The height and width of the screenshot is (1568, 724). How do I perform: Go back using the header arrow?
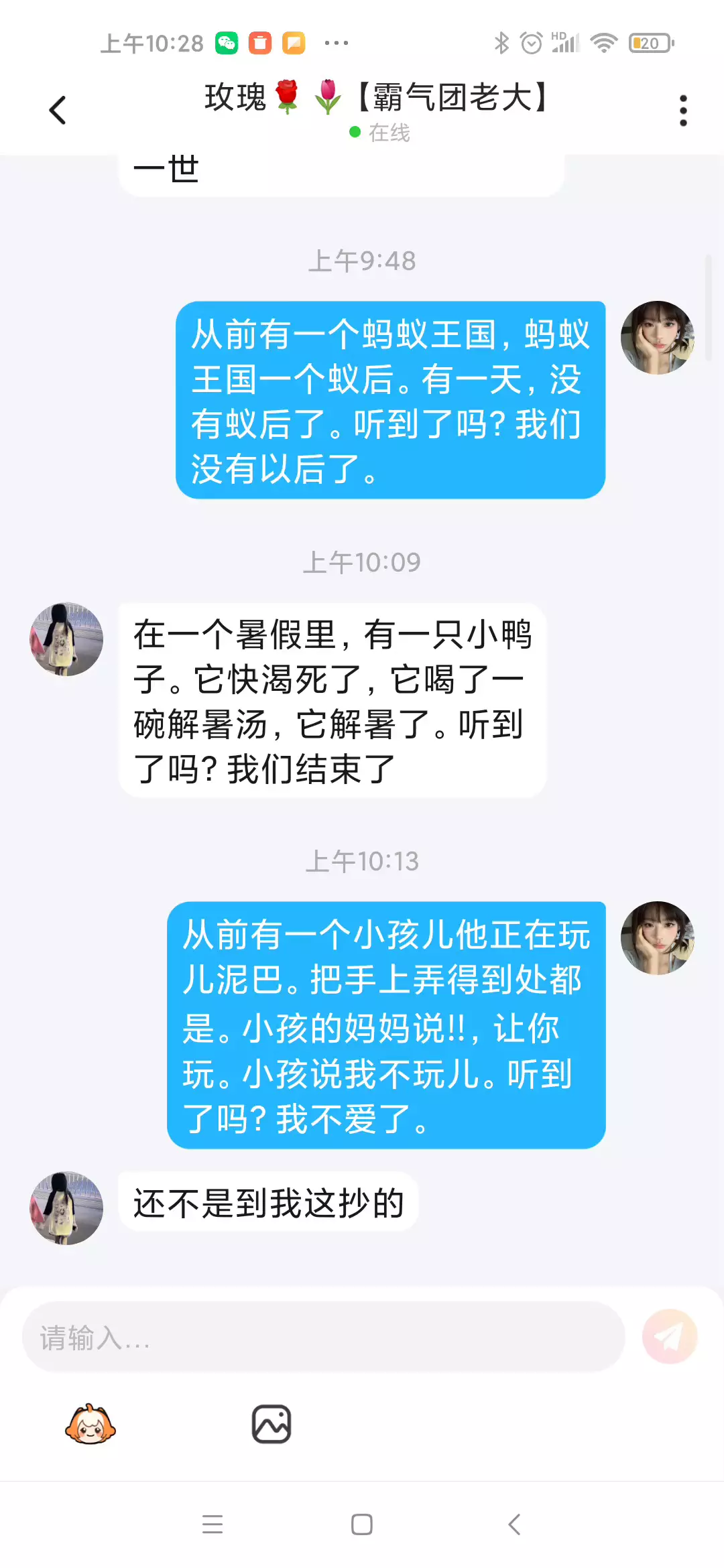(58, 110)
